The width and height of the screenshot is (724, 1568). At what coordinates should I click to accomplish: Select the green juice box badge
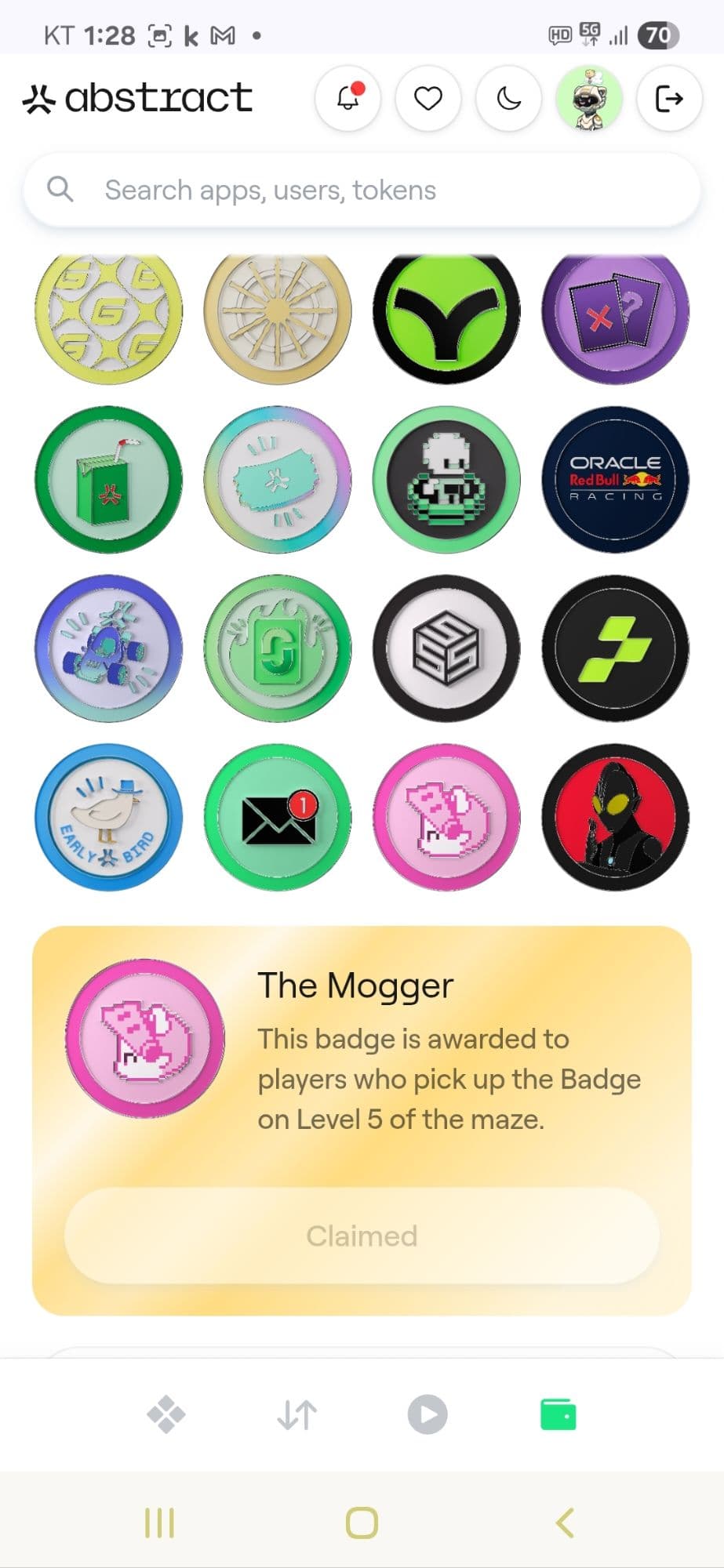click(x=109, y=479)
